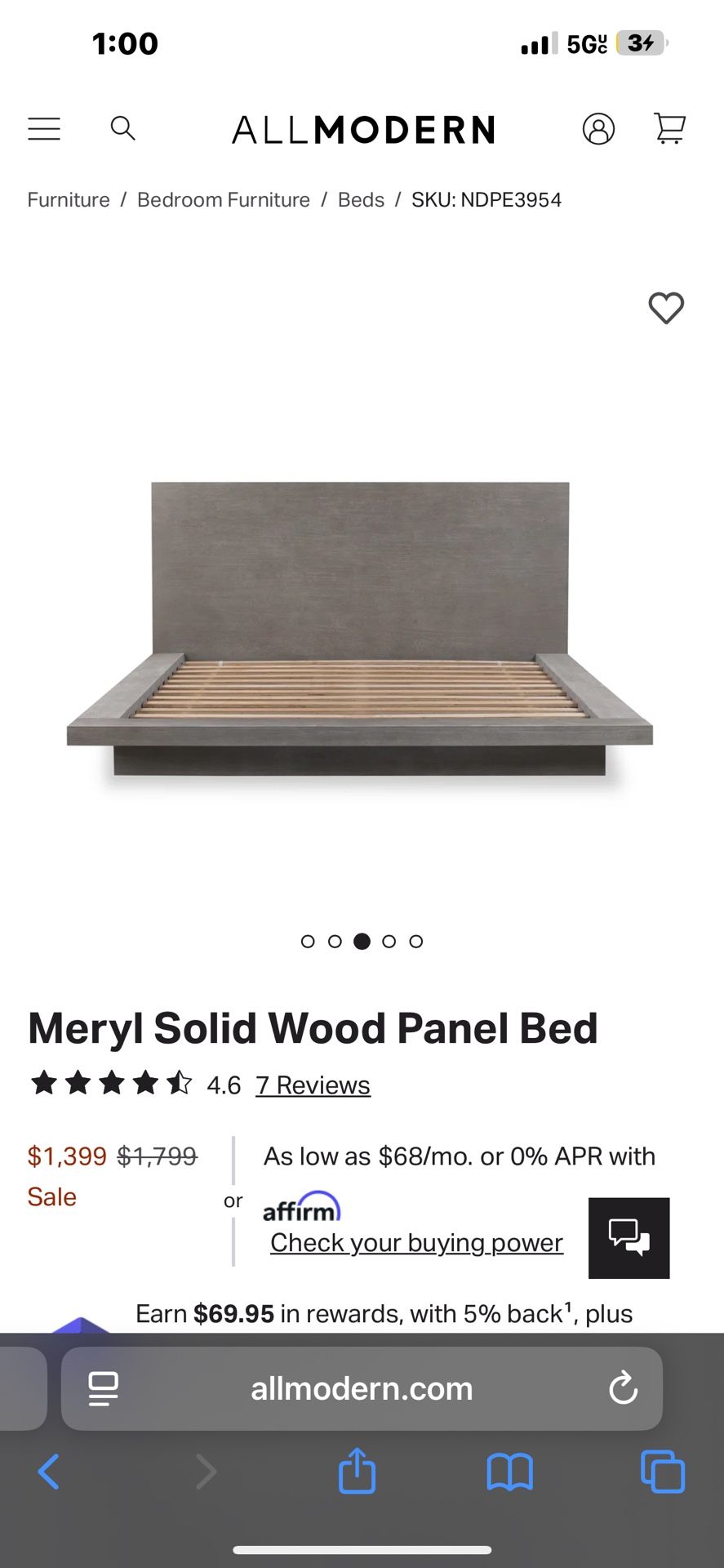Open the user account icon
Screen dimensions: 724x1568
(x=599, y=129)
